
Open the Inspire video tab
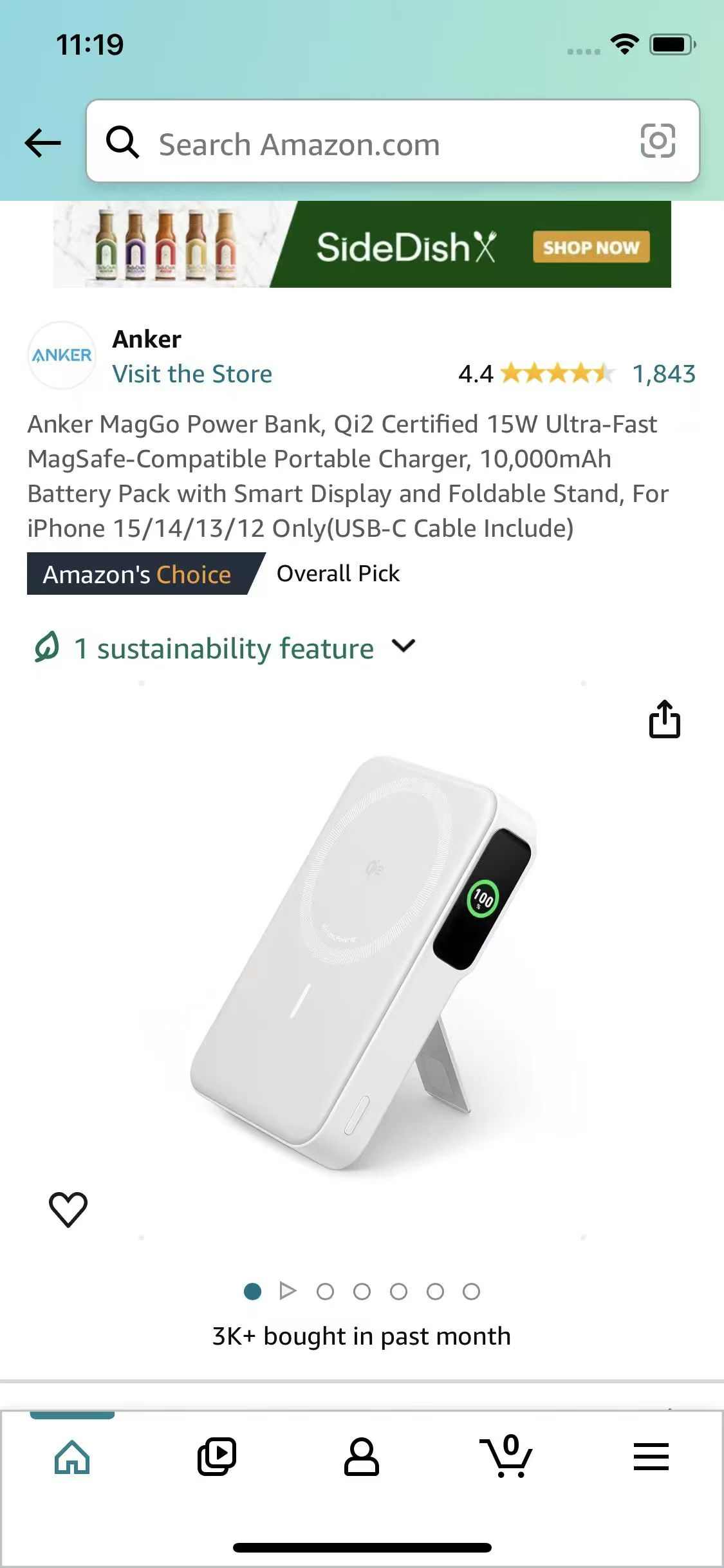pos(217,1457)
